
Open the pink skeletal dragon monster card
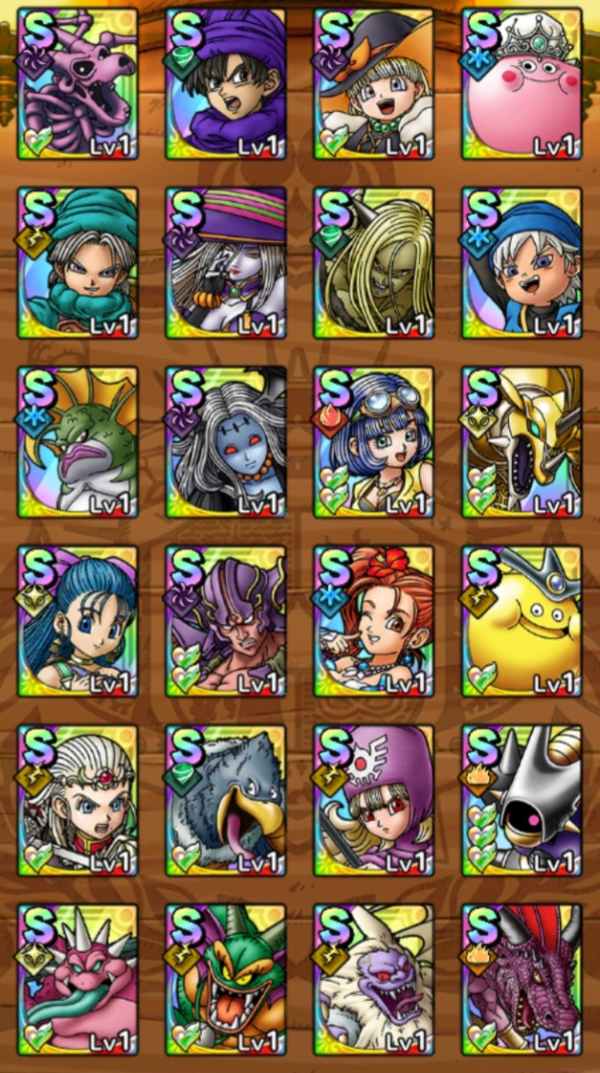click(x=77, y=83)
